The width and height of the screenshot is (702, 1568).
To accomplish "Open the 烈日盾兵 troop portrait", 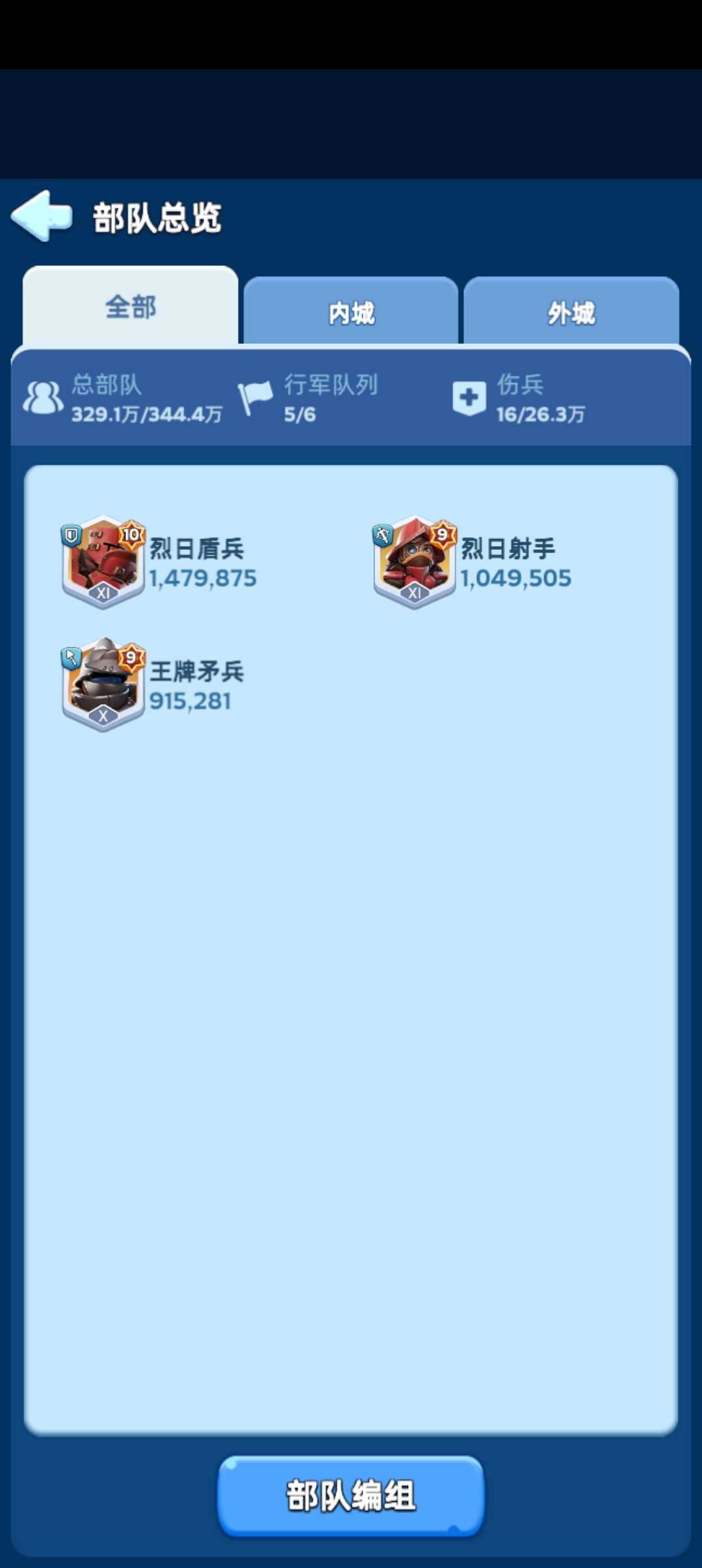I will tap(102, 562).
